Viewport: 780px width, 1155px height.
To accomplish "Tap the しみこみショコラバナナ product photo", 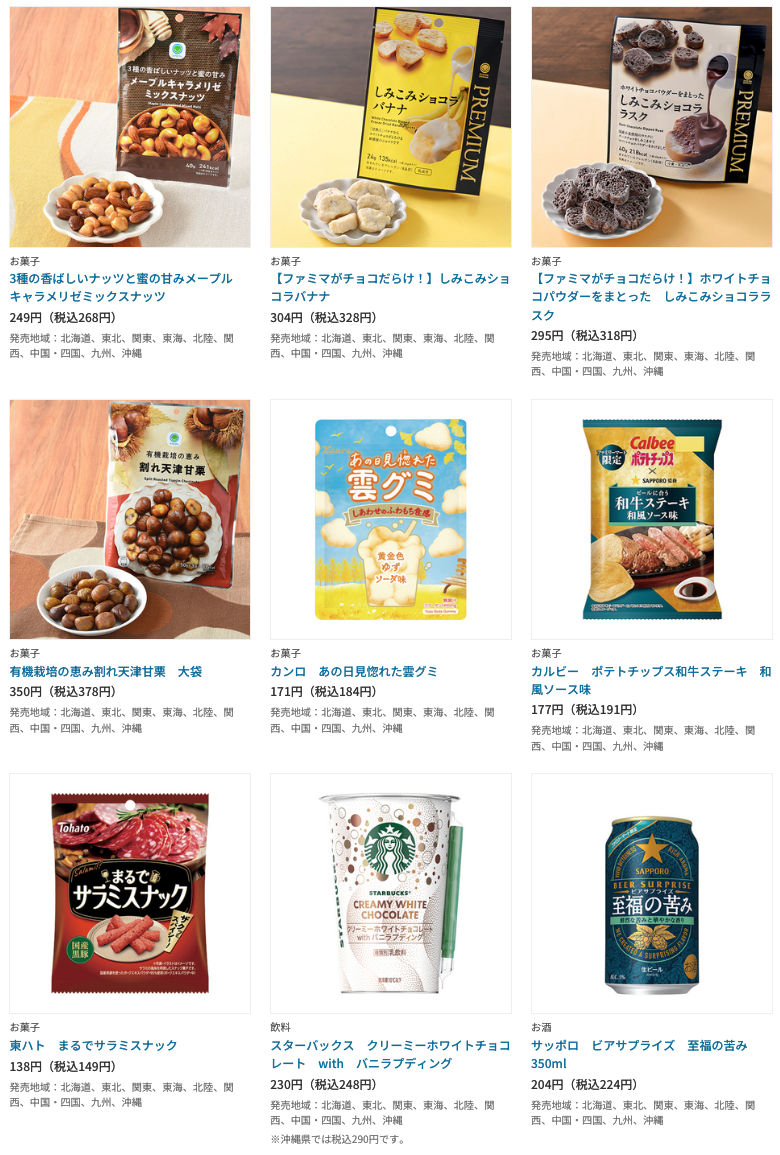I will [390, 127].
